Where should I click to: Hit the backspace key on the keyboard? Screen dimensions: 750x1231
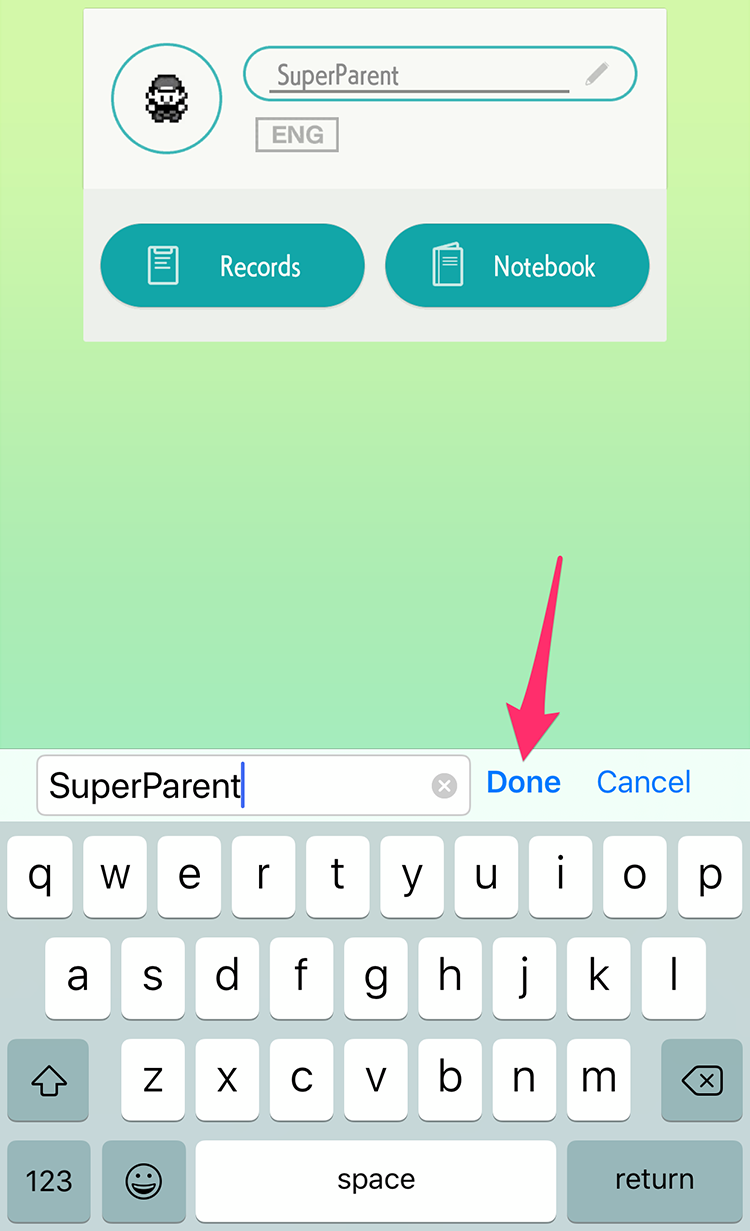pos(702,1080)
